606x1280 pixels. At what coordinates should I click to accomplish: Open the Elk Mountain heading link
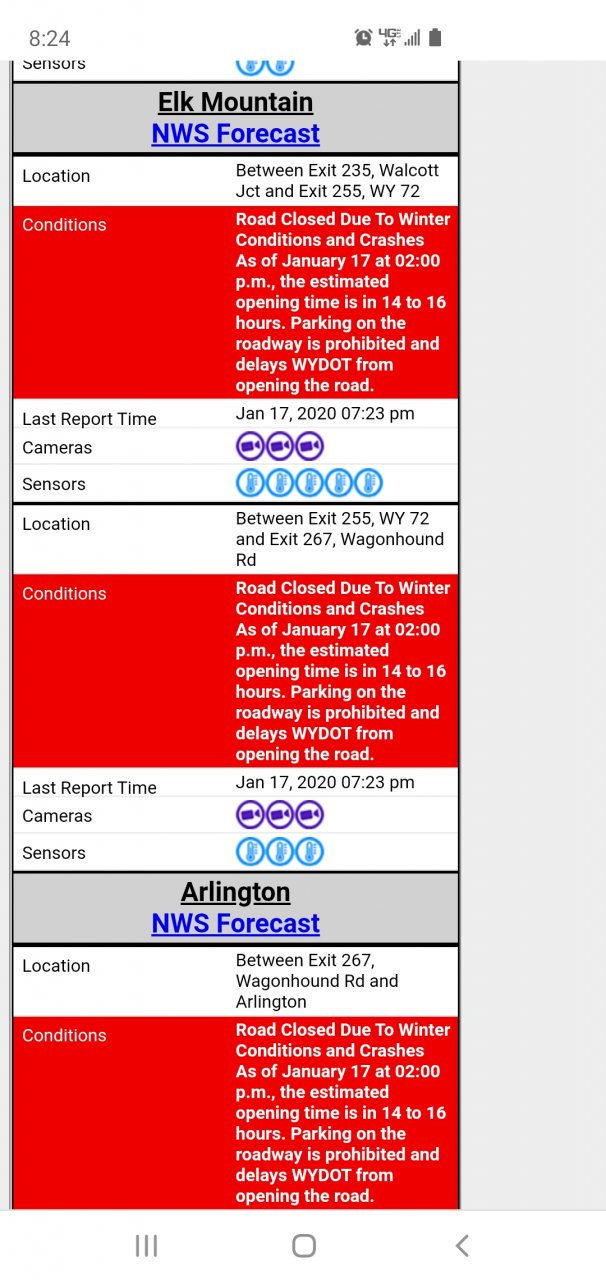click(x=235, y=102)
